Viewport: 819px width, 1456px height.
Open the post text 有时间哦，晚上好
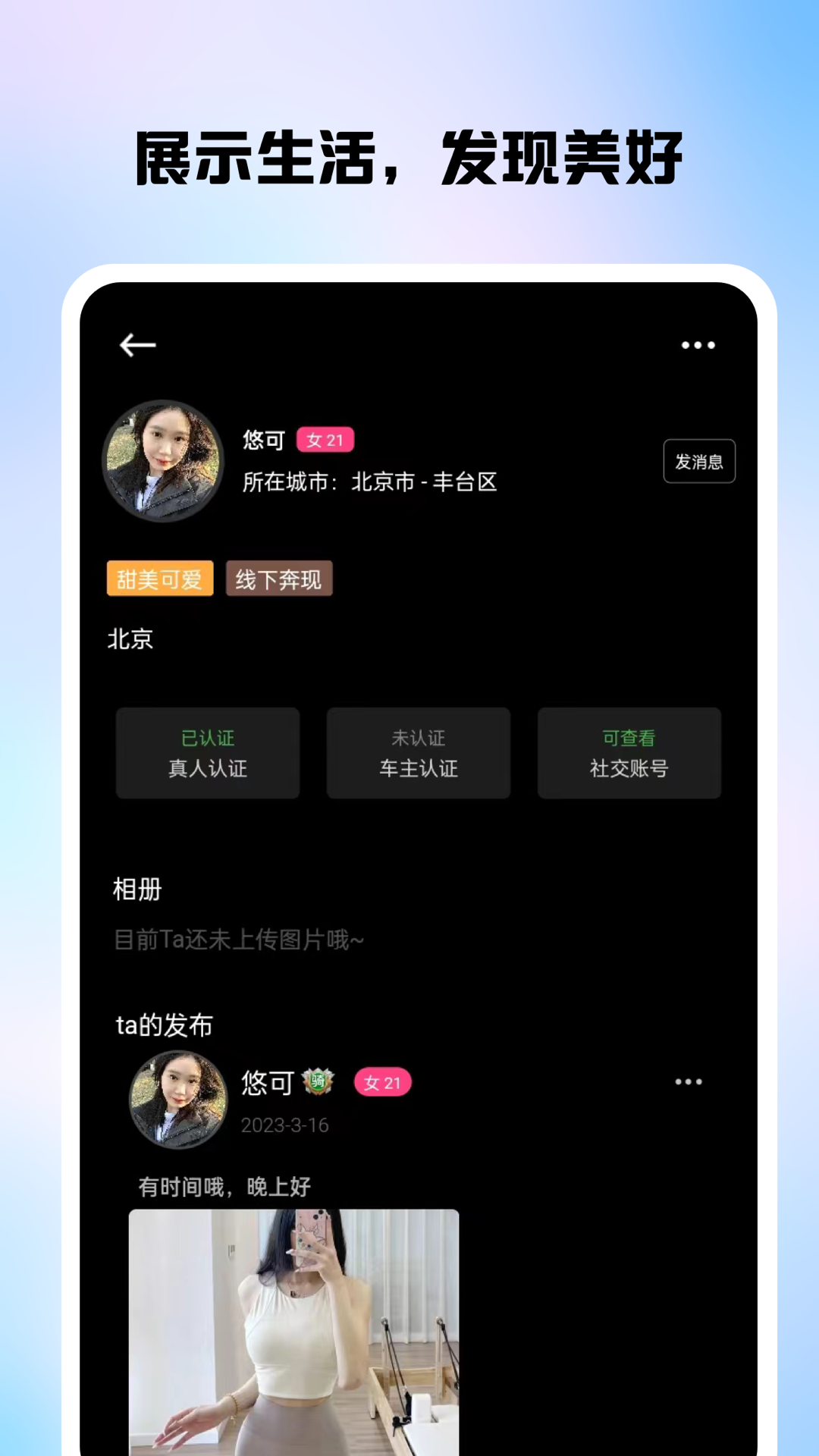click(226, 1185)
